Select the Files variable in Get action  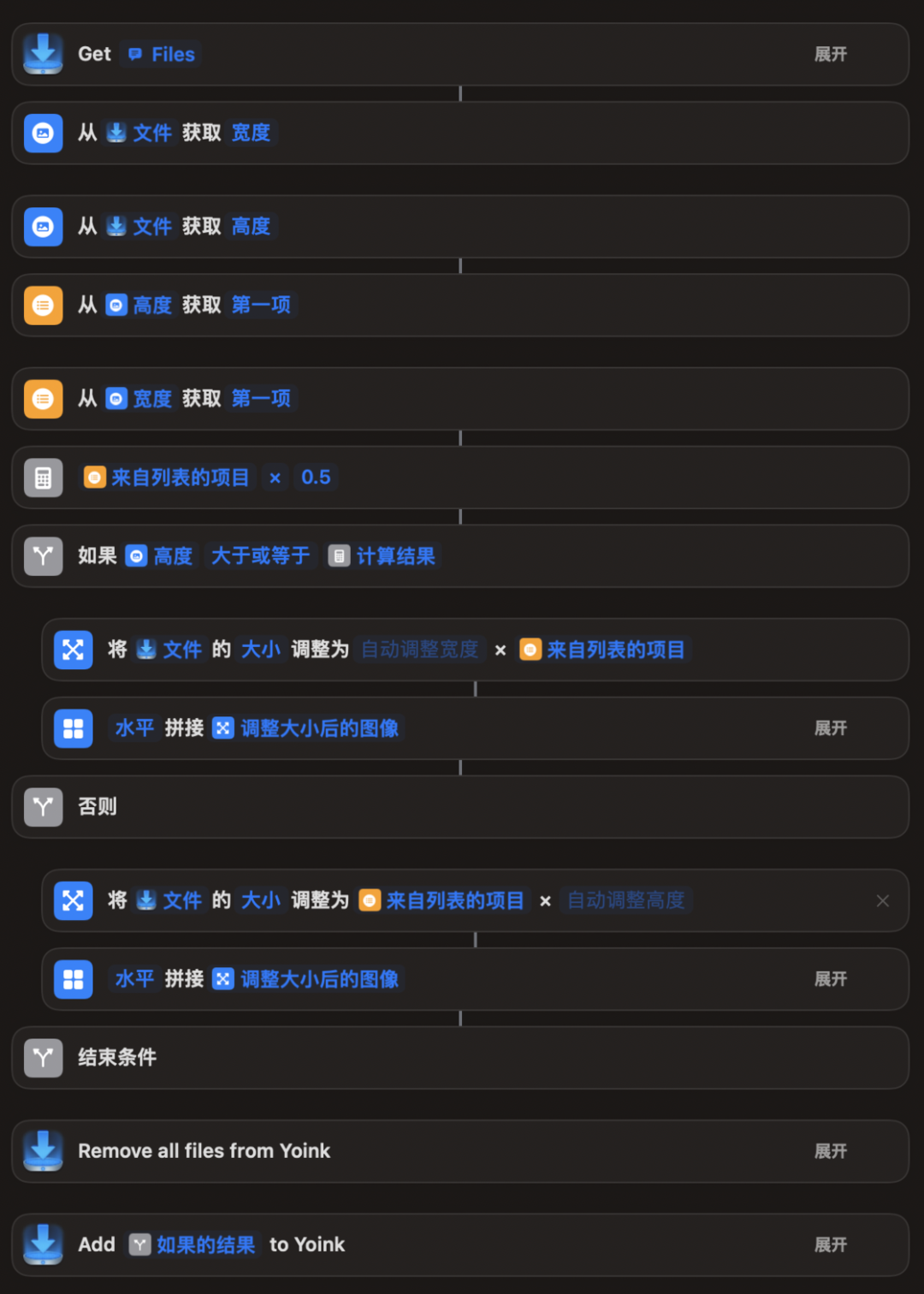pyautogui.click(x=163, y=55)
